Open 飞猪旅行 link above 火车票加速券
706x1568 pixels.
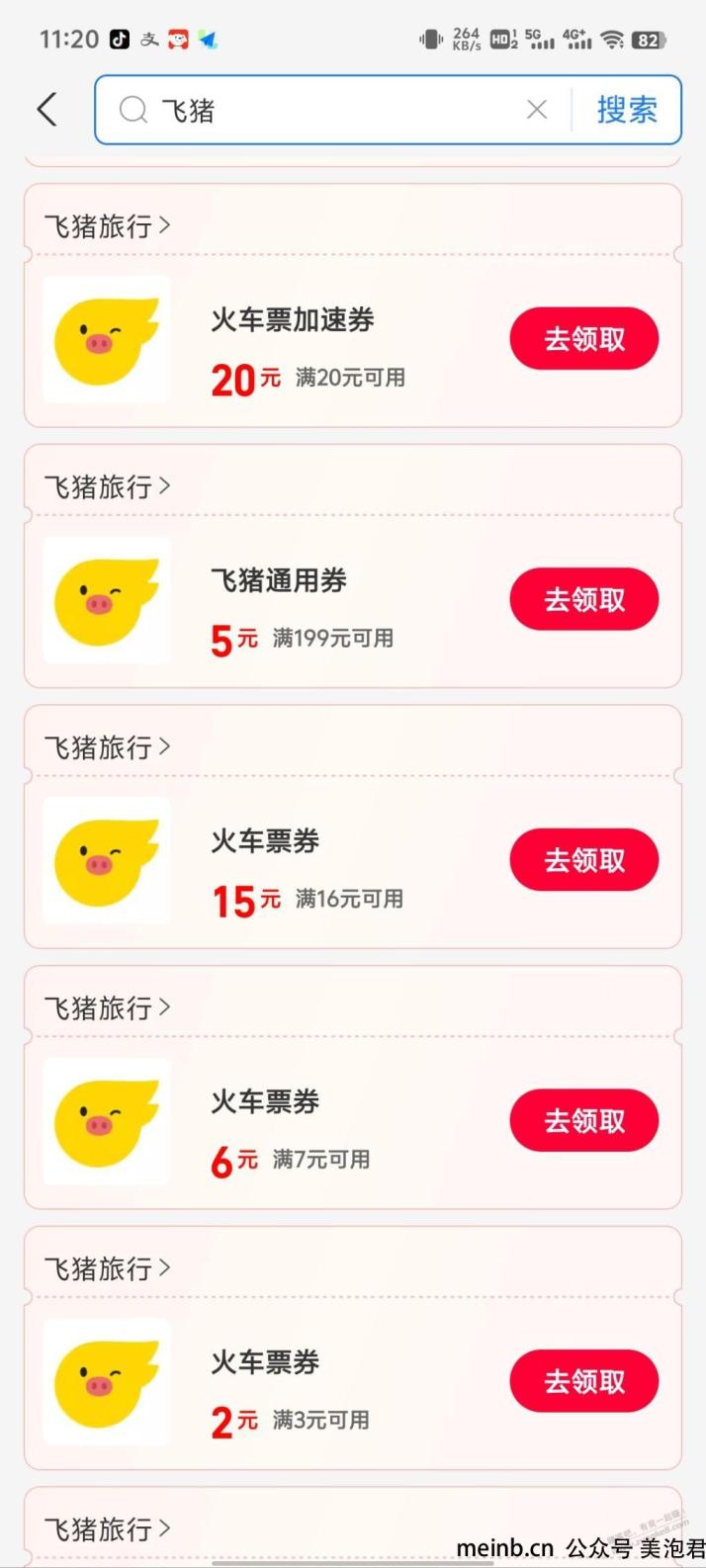[107, 226]
